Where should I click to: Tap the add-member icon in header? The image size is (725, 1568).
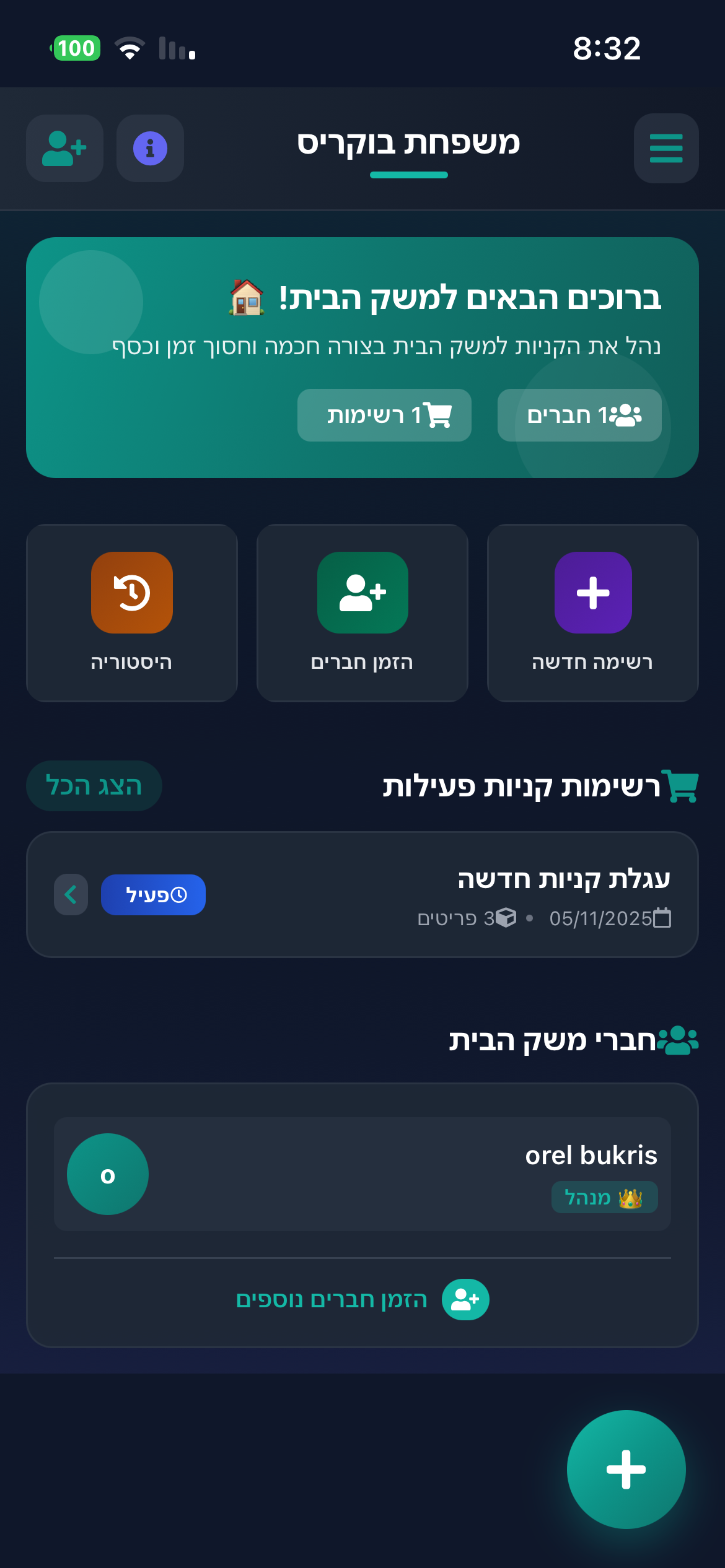click(x=64, y=149)
